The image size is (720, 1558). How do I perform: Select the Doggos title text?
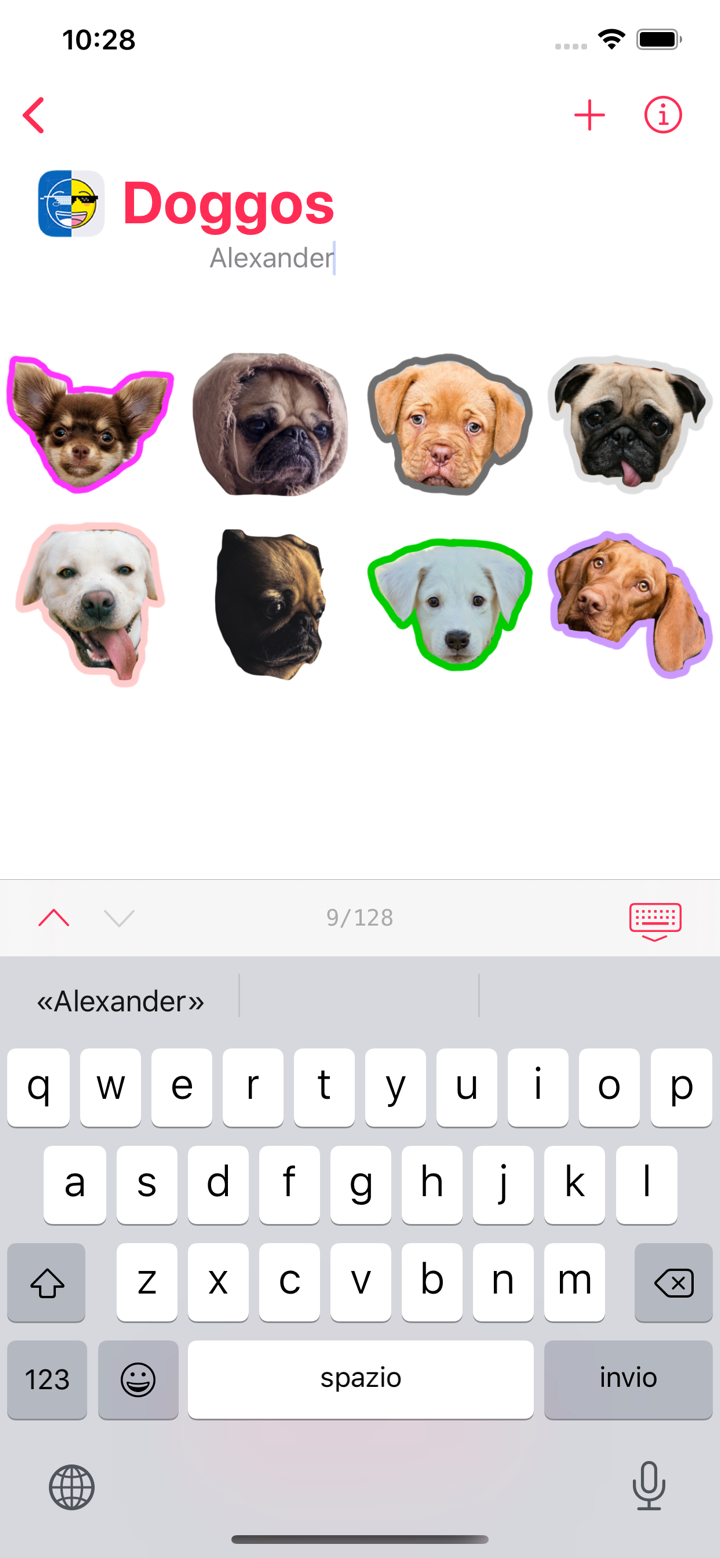pos(227,205)
